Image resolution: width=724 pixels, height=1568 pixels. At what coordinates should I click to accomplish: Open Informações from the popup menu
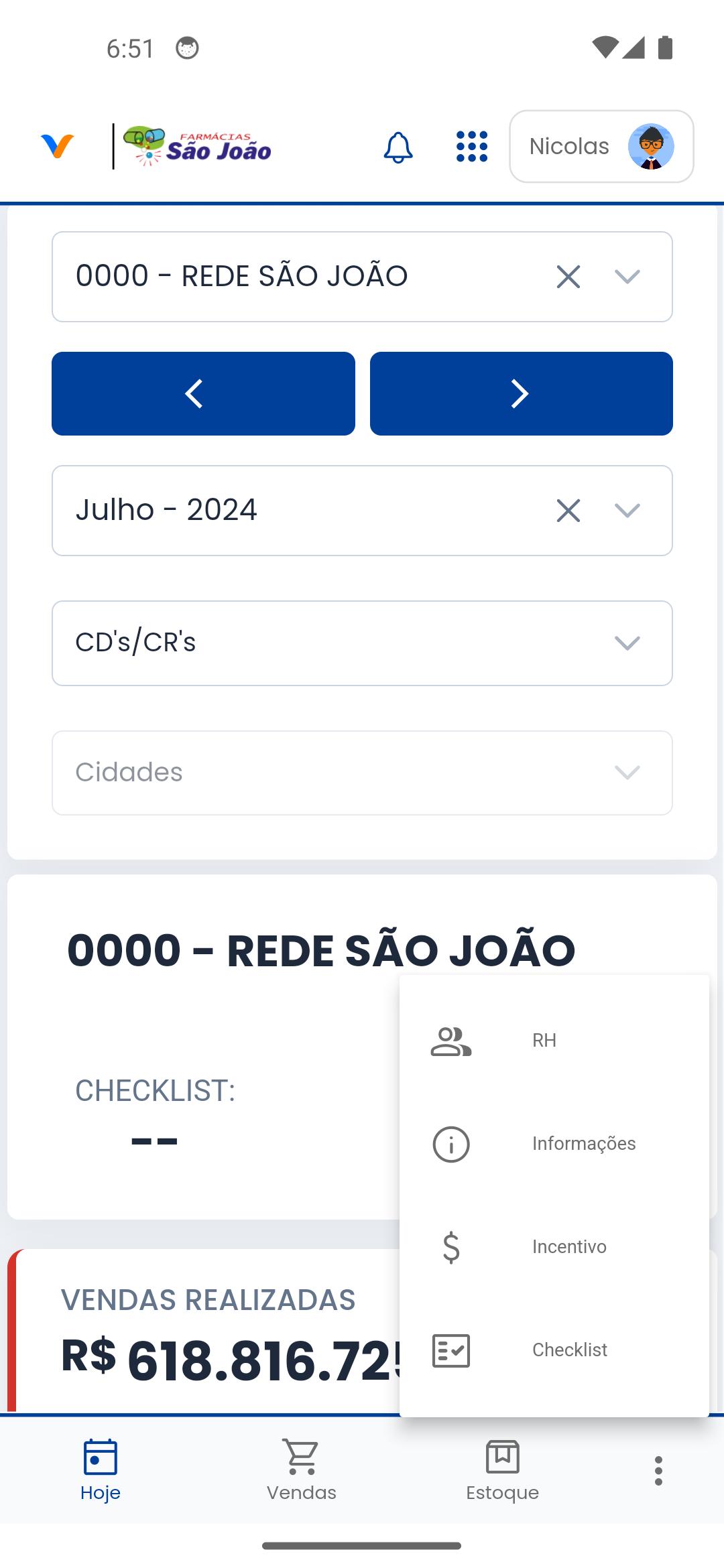click(x=554, y=1144)
